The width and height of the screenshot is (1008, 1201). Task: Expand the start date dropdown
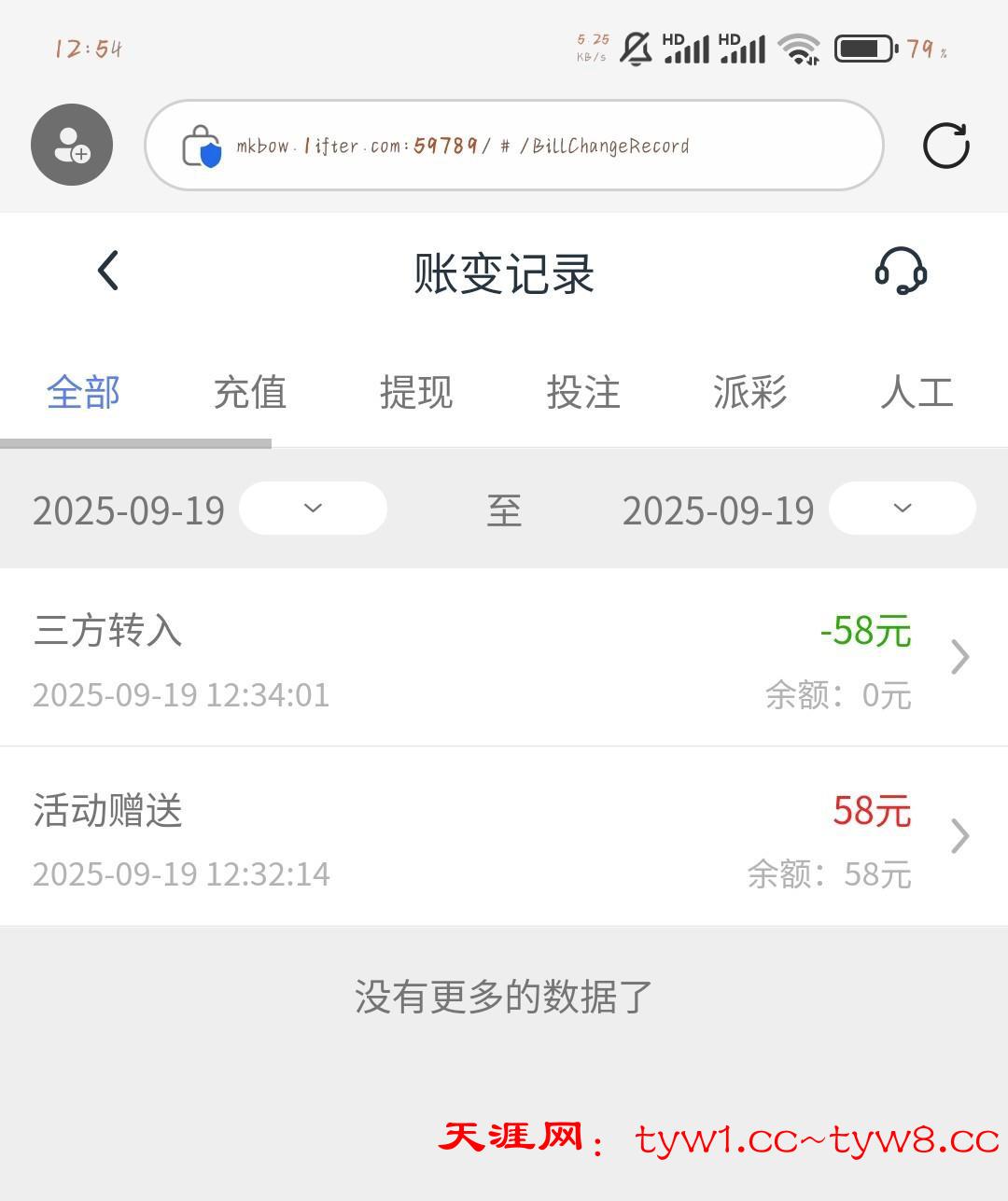(313, 509)
